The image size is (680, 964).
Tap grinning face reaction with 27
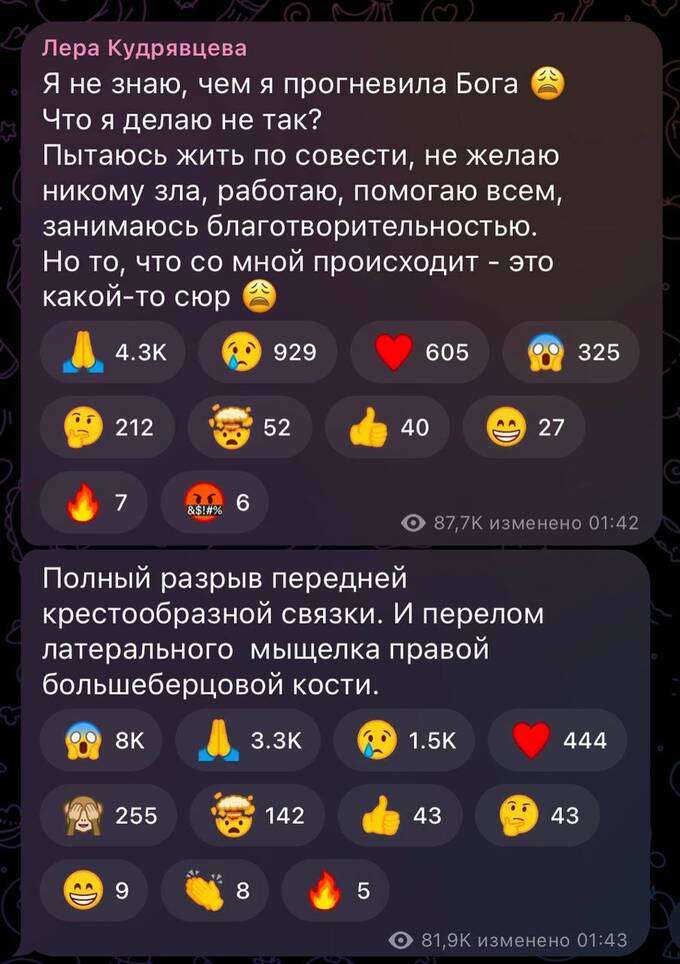(525, 428)
